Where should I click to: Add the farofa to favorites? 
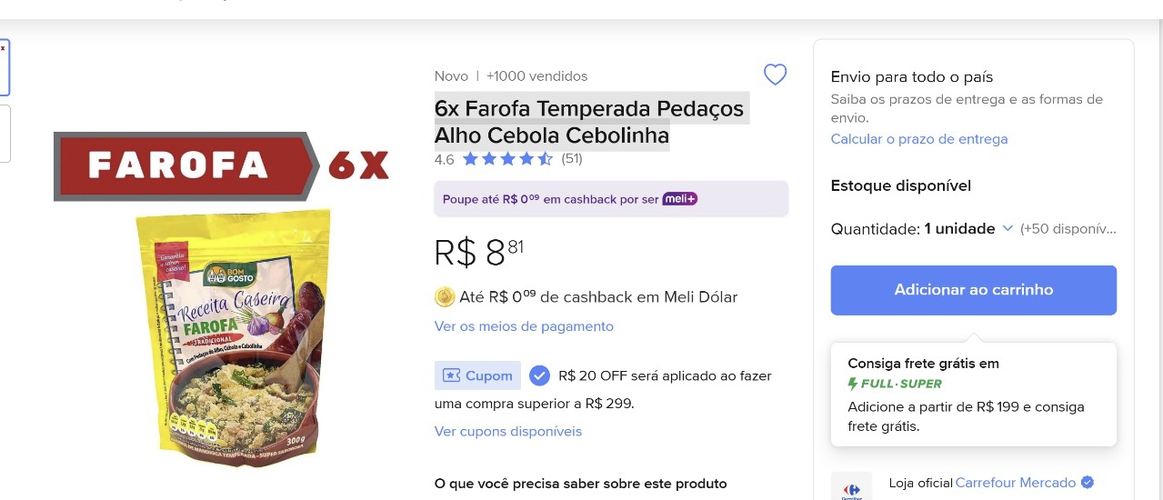click(775, 75)
